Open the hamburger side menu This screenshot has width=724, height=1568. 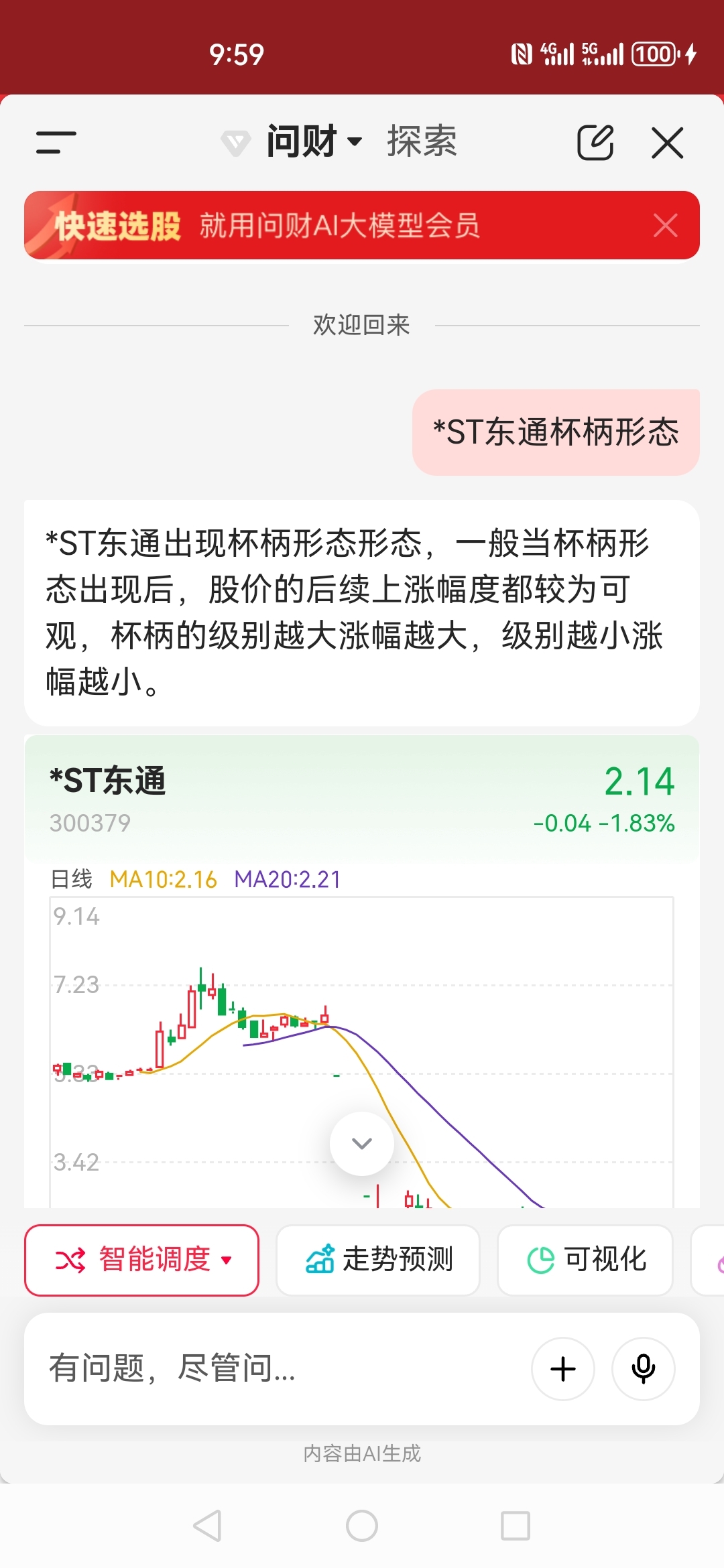pos(56,142)
